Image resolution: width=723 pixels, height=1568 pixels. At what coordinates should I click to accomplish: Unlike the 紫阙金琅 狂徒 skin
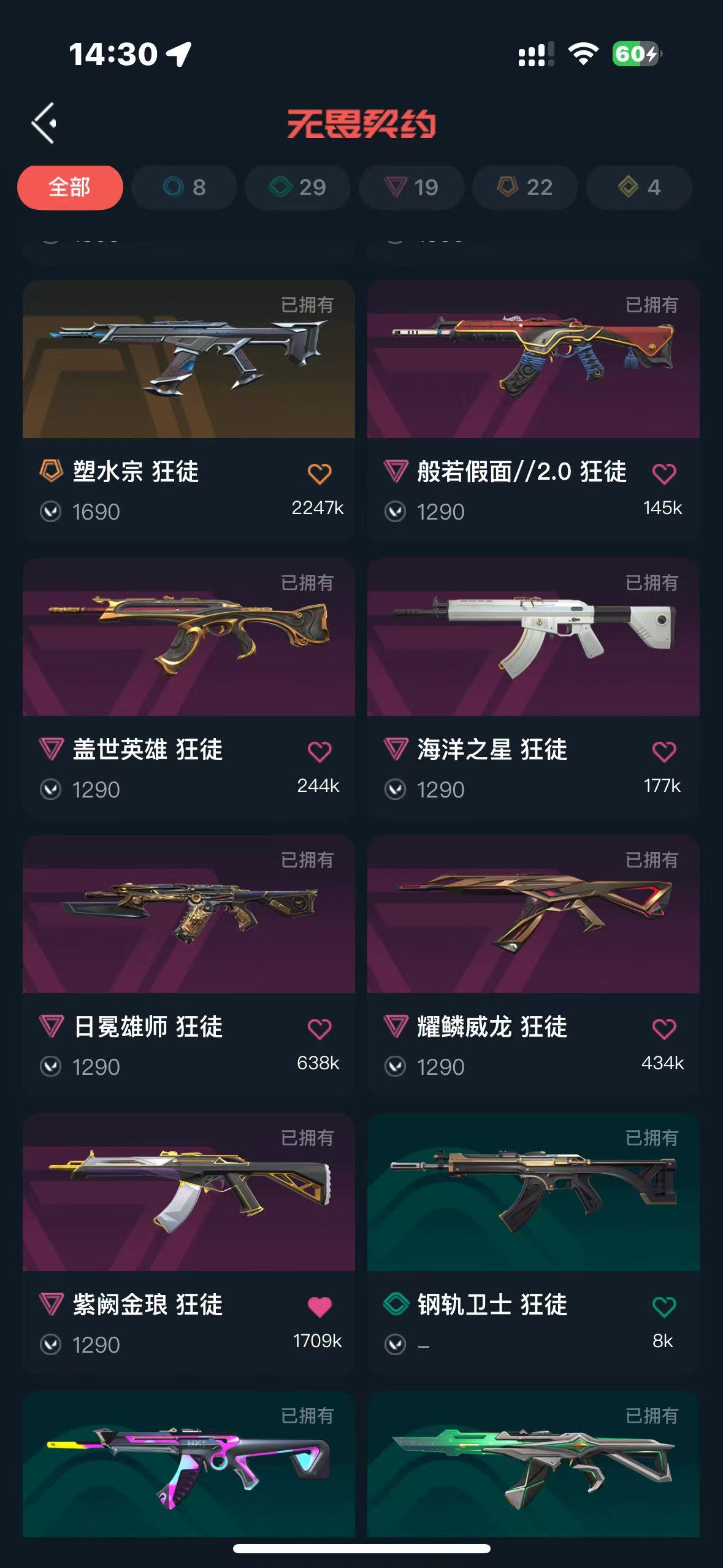point(319,1307)
